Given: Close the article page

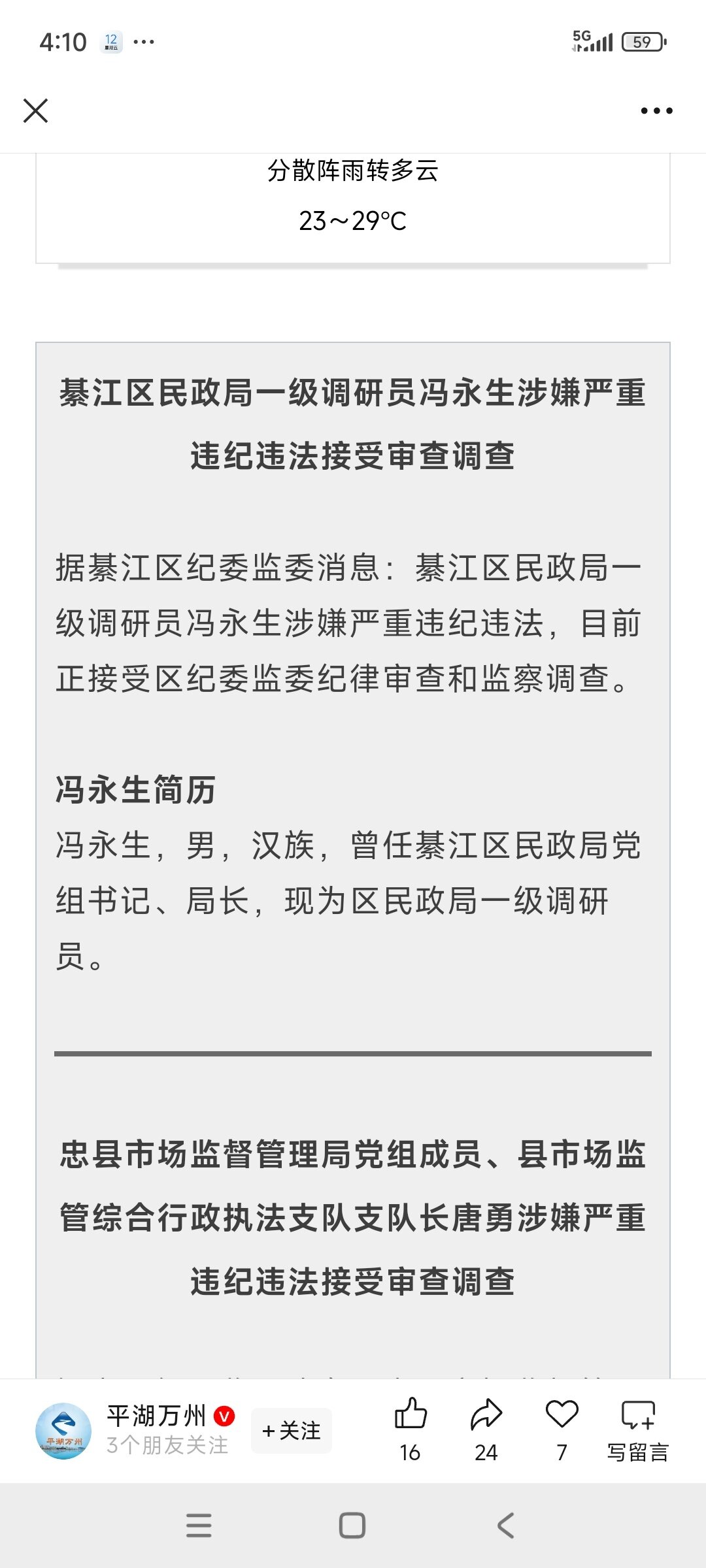Looking at the screenshot, I should coord(36,110).
